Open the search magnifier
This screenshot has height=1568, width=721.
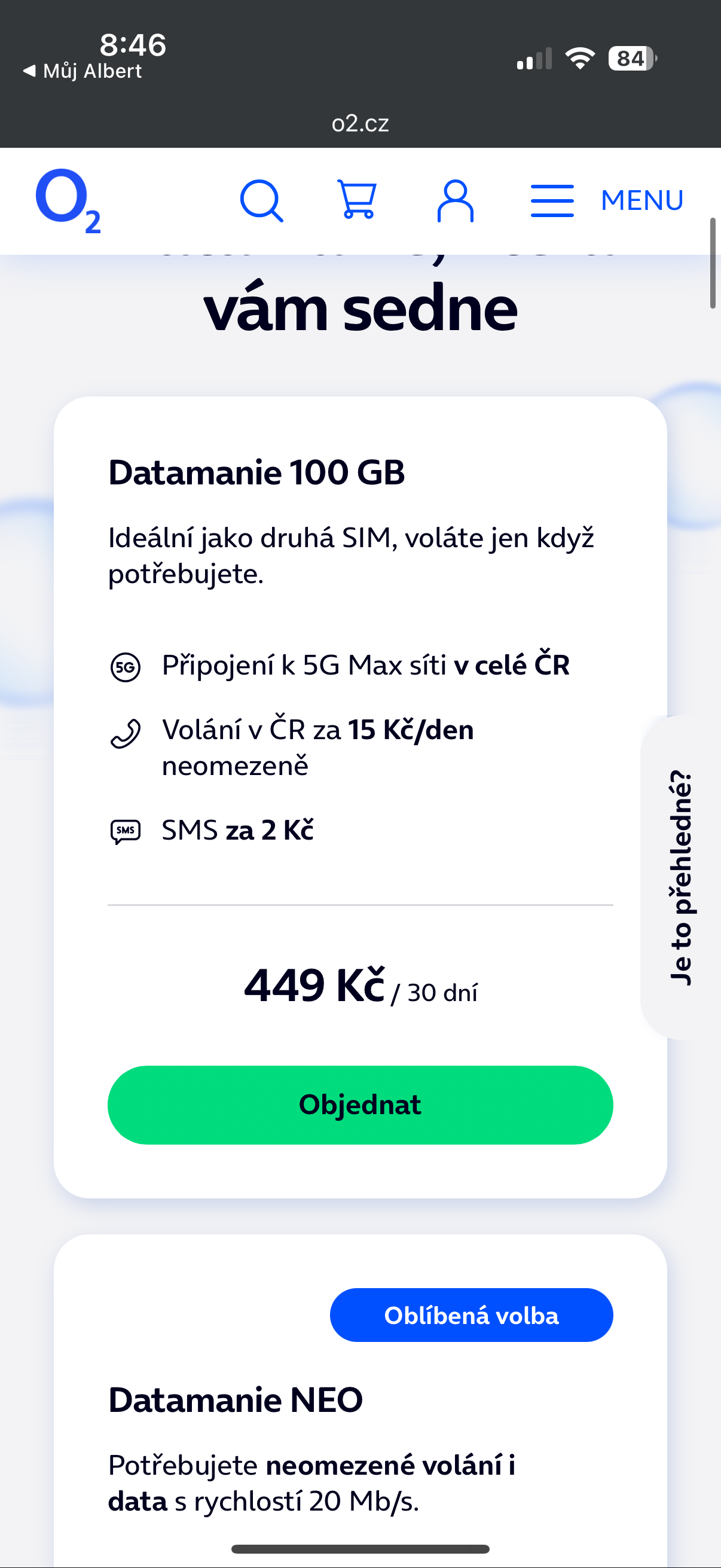[262, 200]
